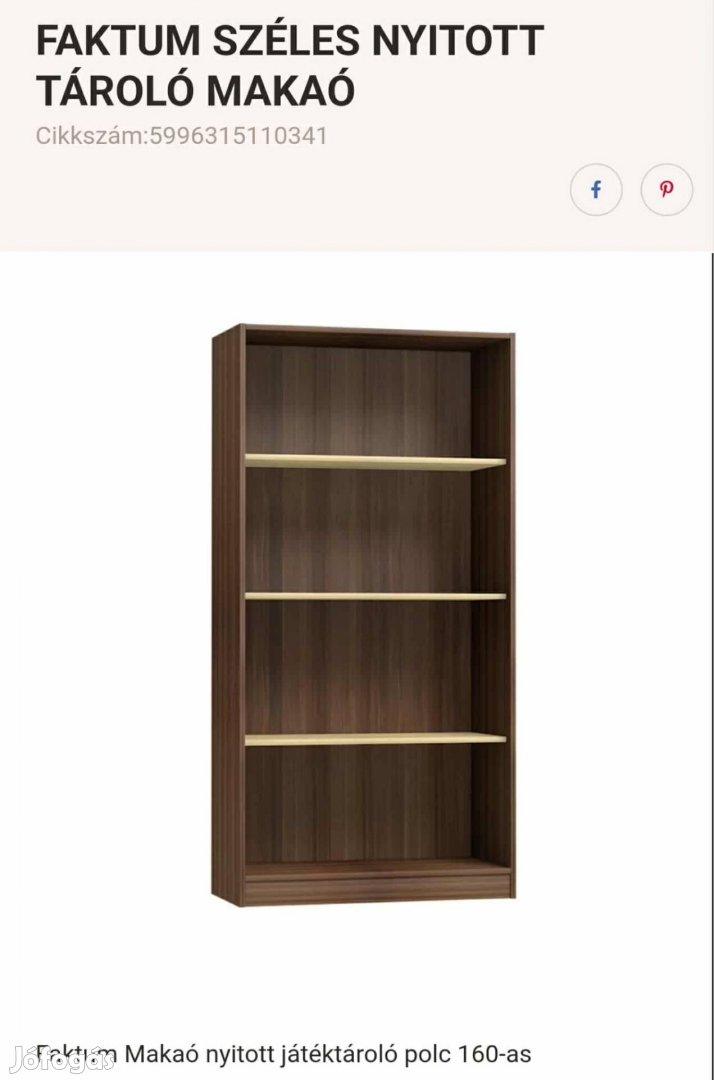Viewport: 714px width, 1080px height.
Task: Open the Makaó shelf product image
Action: pyautogui.click(x=364, y=614)
